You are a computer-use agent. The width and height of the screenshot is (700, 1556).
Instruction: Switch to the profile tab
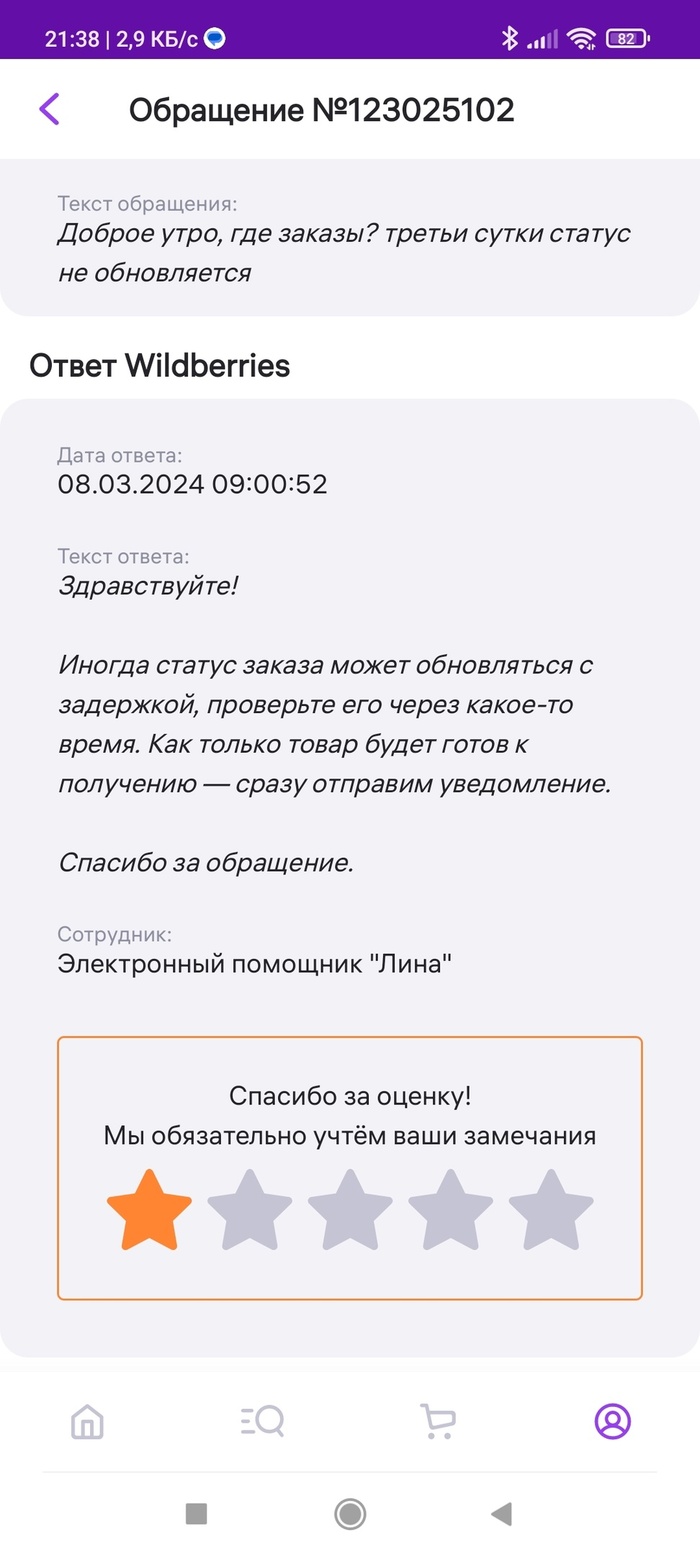coord(612,1421)
